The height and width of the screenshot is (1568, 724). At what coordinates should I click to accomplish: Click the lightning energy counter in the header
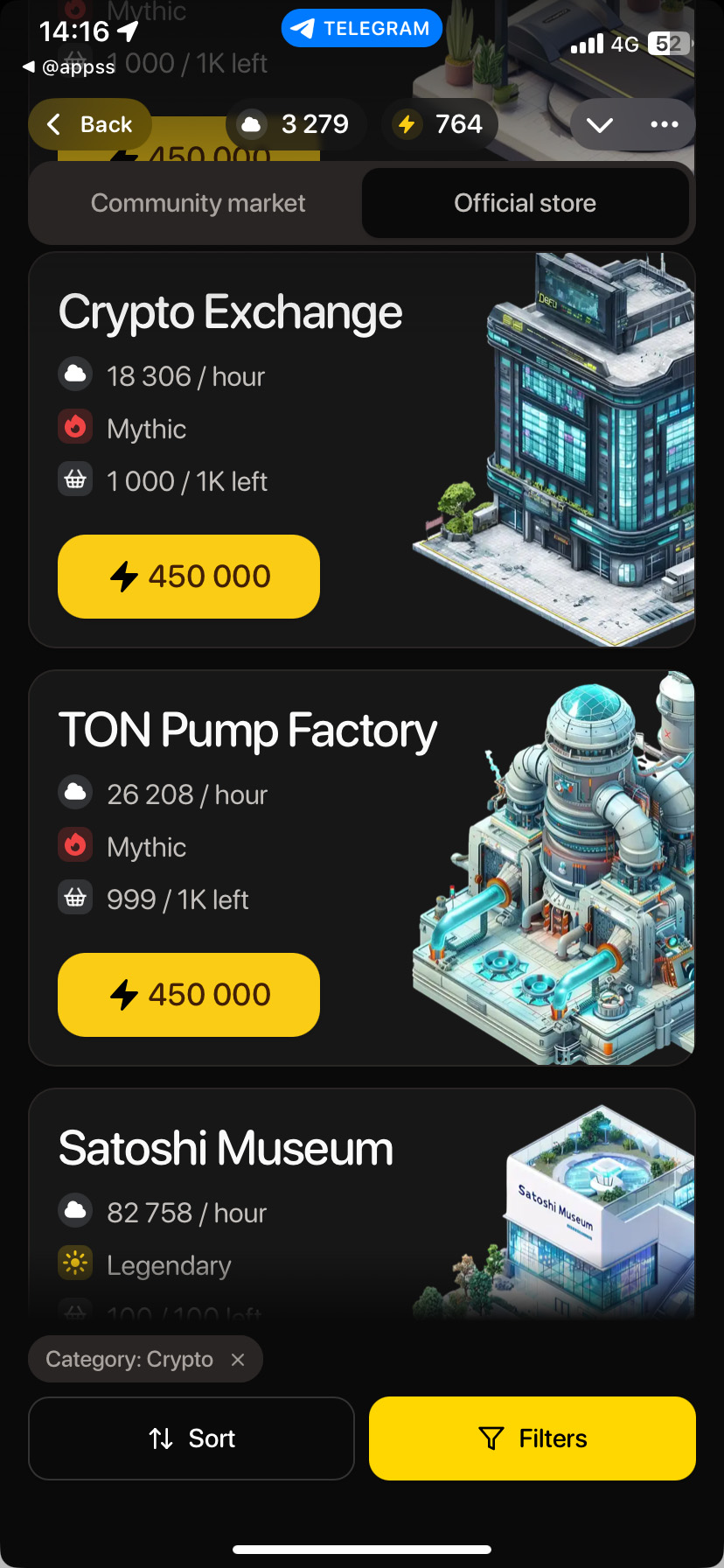(439, 124)
